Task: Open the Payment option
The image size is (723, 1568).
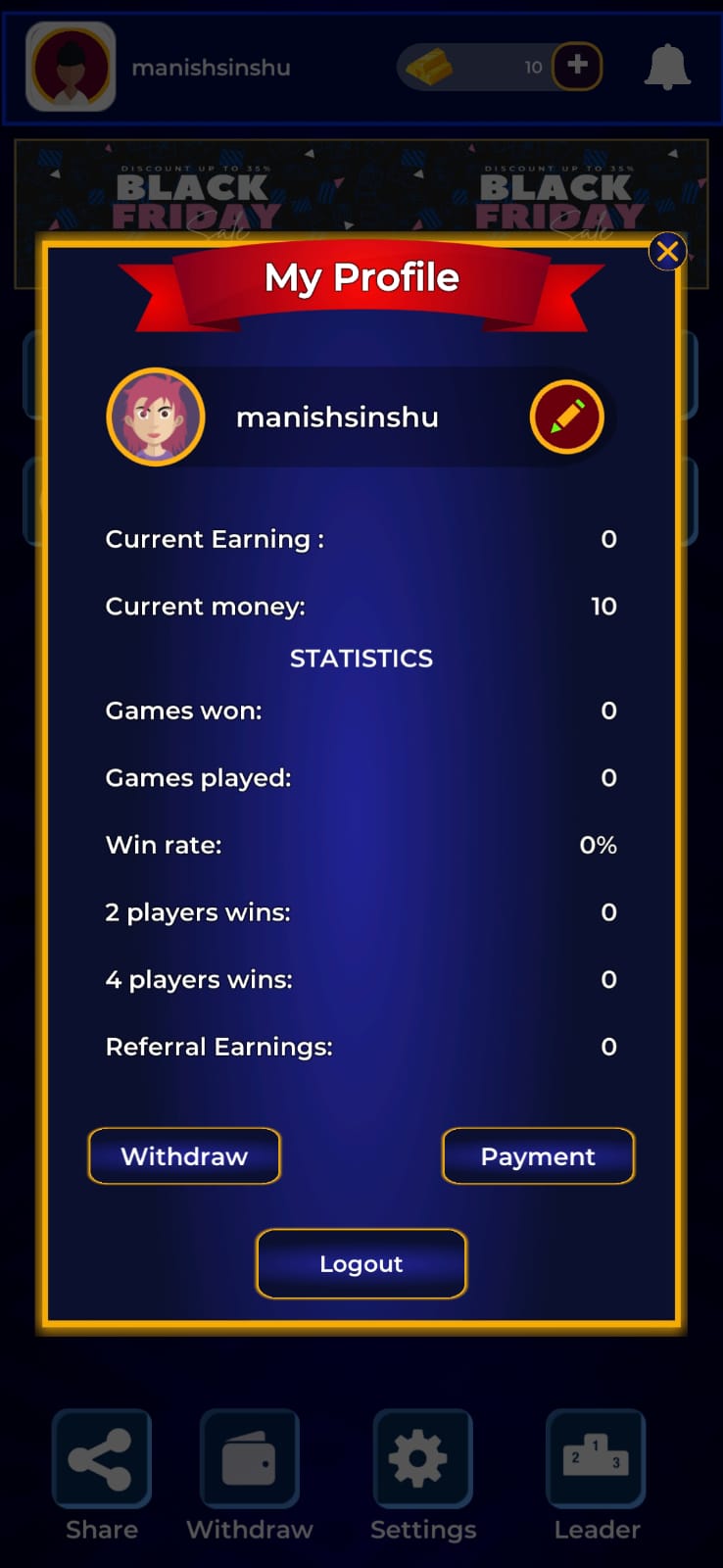Action: (538, 1156)
